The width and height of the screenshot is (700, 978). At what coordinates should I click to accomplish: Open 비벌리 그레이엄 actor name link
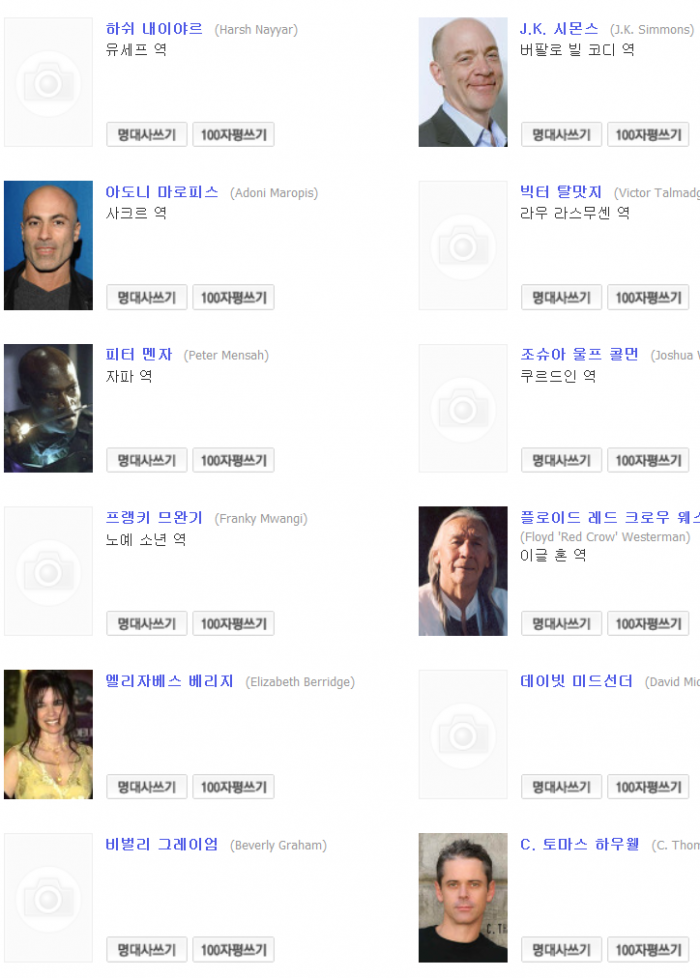(162, 844)
